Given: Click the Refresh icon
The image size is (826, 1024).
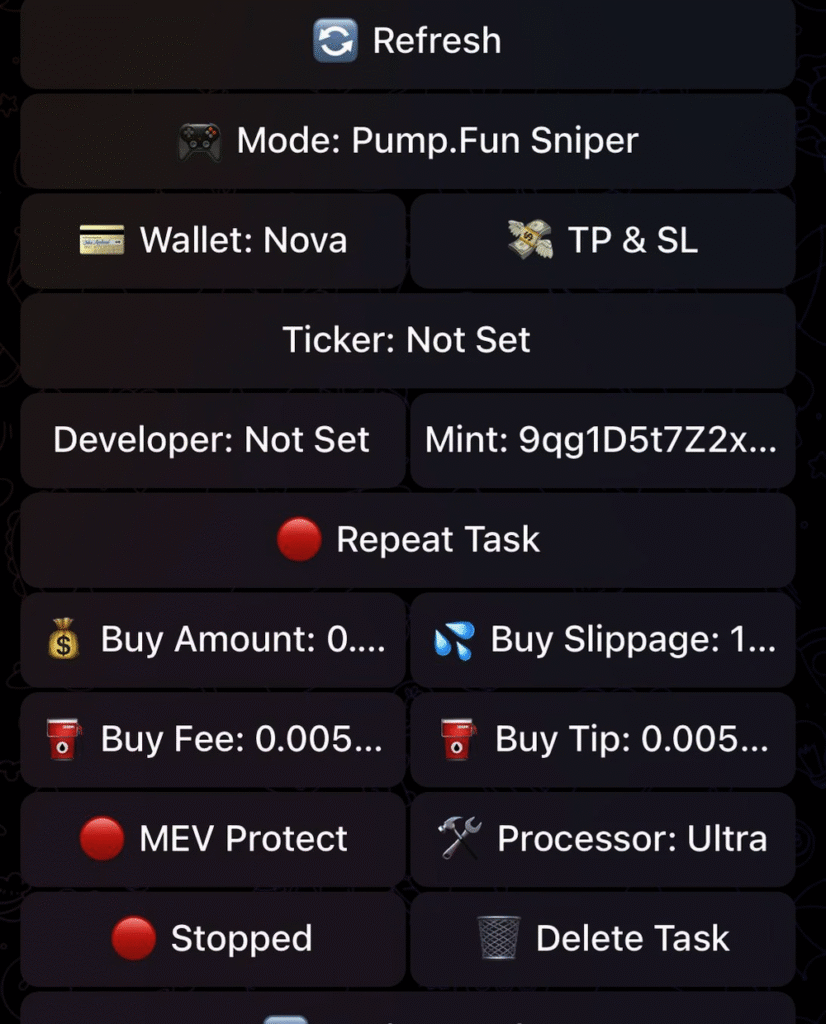Looking at the screenshot, I should pos(335,40).
